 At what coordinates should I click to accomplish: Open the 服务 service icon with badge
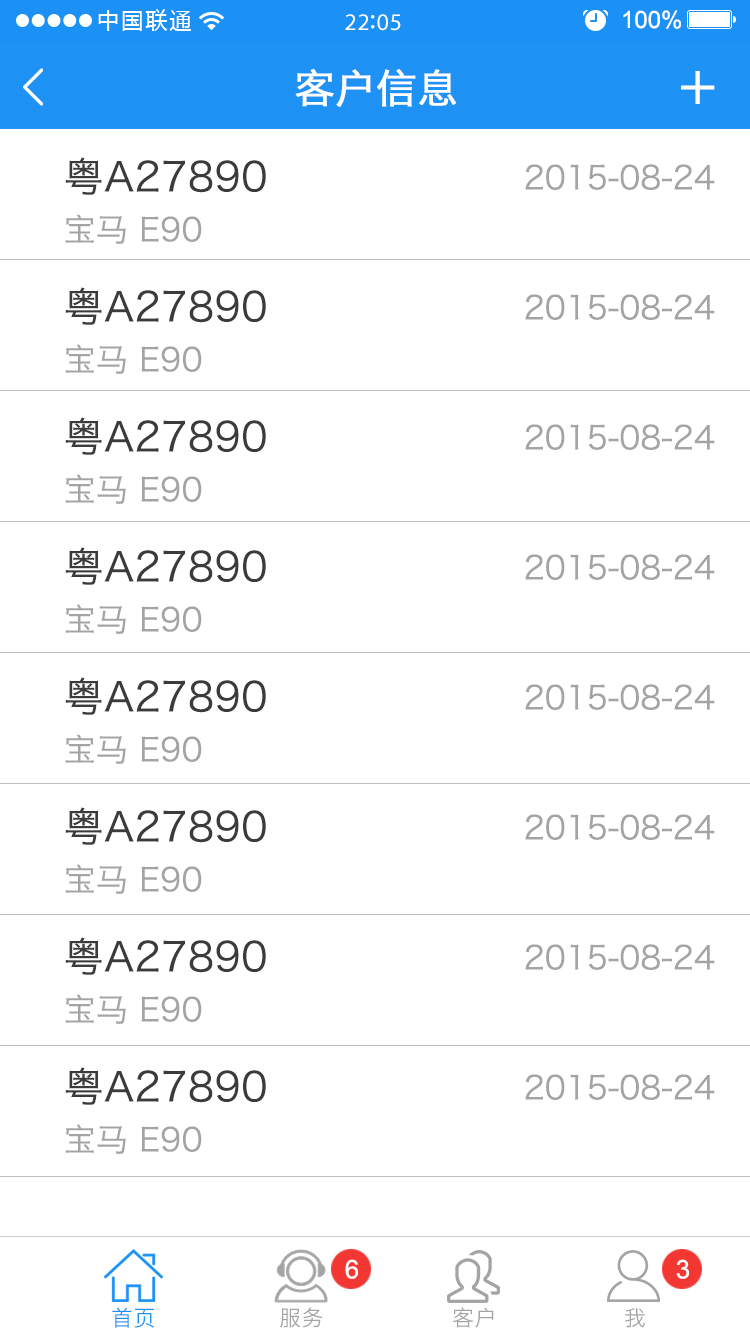tap(300, 1275)
